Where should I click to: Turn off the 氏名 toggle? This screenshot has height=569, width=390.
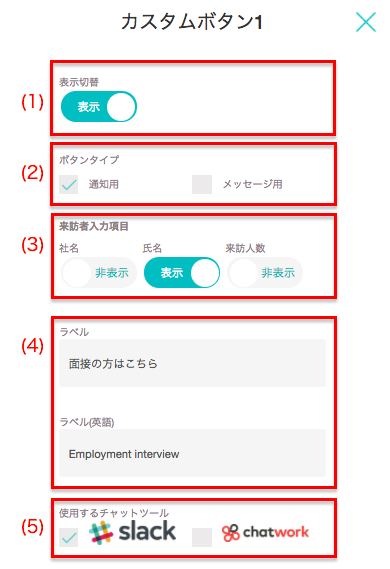[182, 273]
